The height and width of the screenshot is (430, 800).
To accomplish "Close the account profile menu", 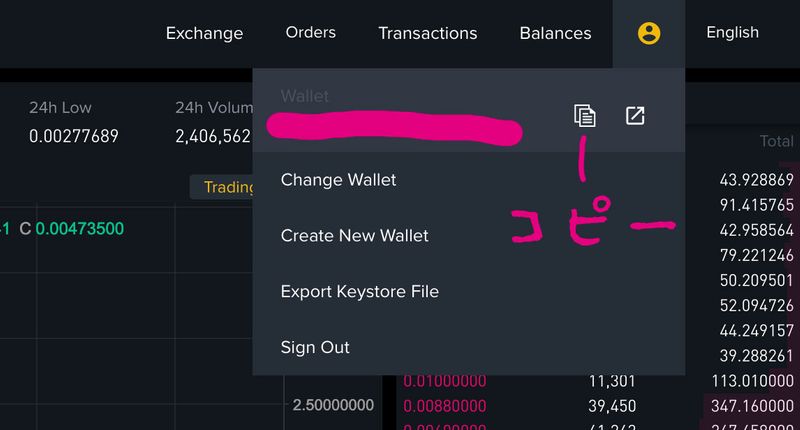I will pyautogui.click(x=649, y=33).
